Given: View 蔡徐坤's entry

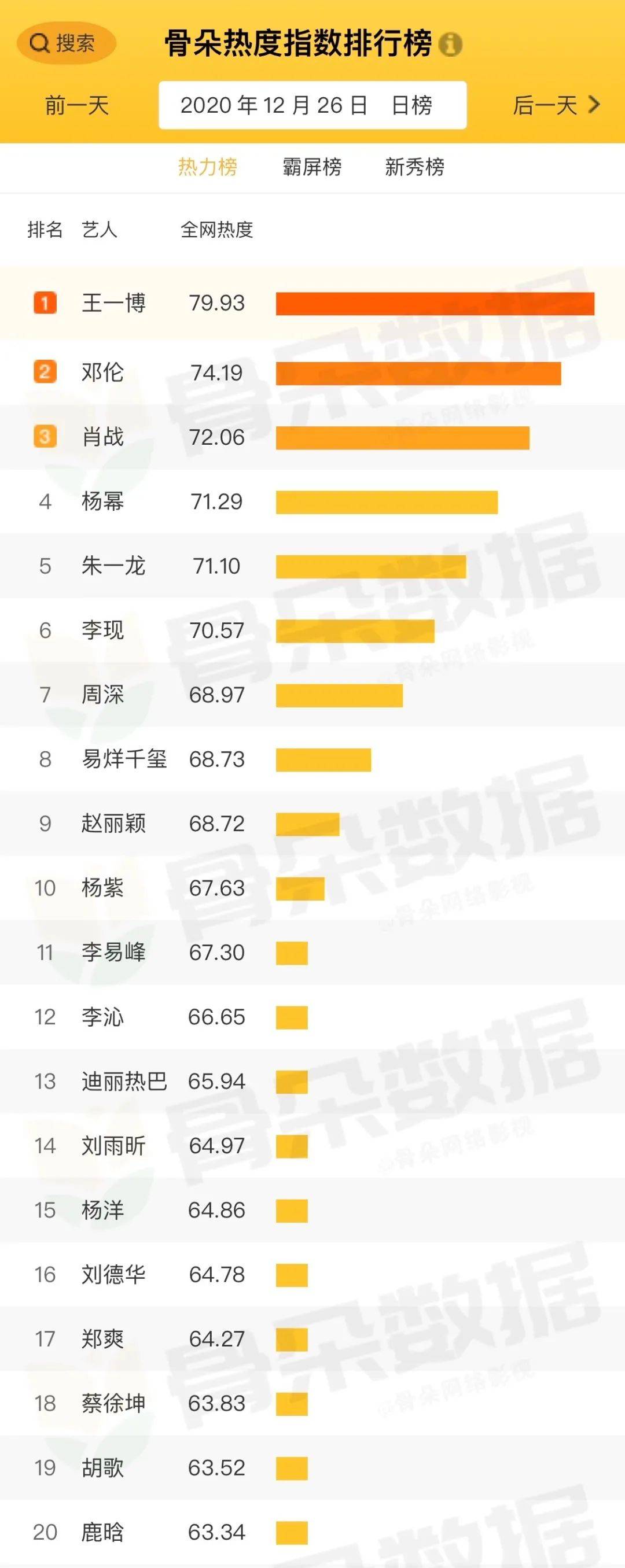Looking at the screenshot, I should click(312, 1403).
